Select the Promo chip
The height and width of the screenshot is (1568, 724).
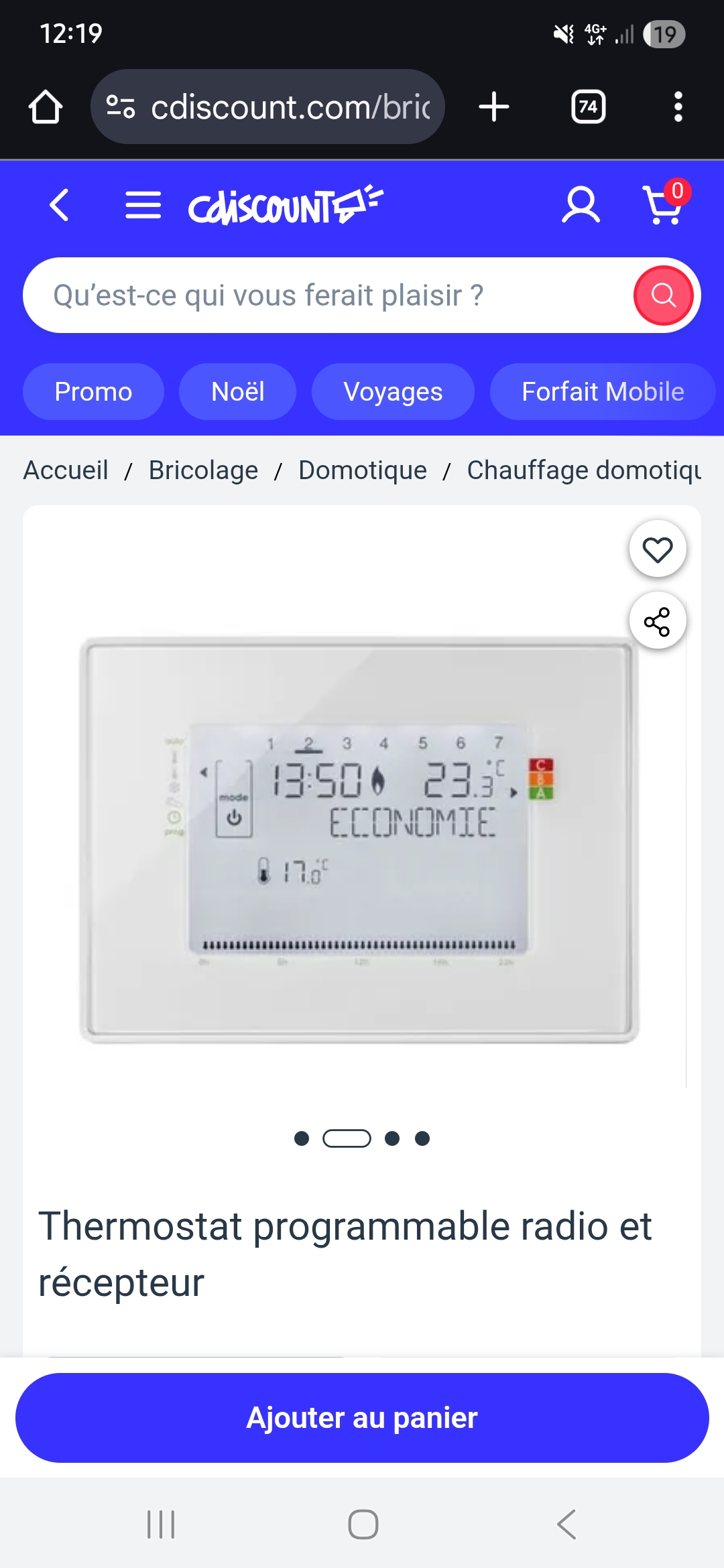tap(93, 392)
